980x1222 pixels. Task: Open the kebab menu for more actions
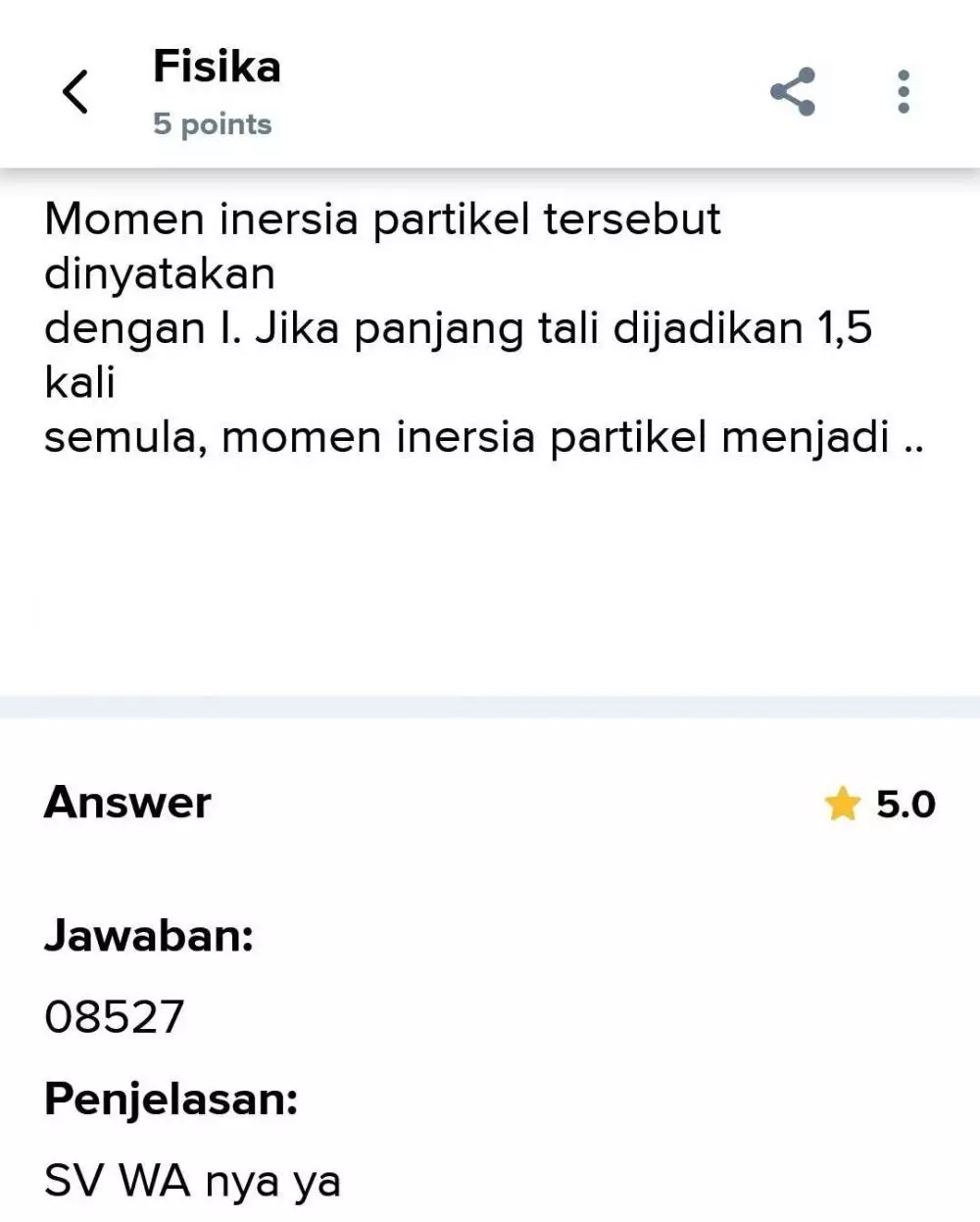[x=903, y=91]
